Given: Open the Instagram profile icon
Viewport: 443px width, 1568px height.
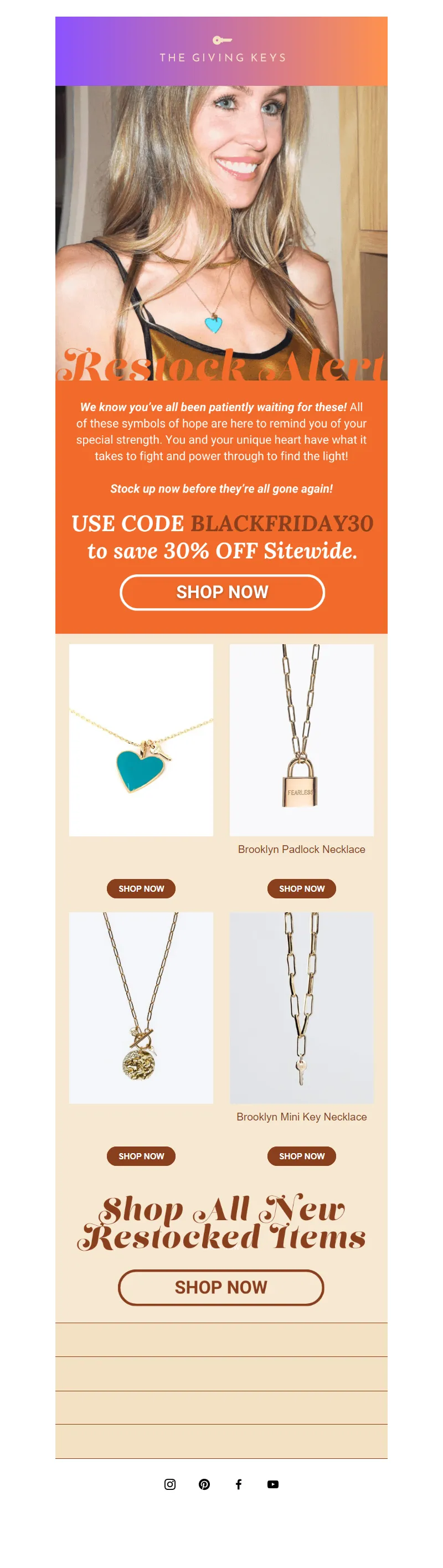Looking at the screenshot, I should [x=170, y=1484].
